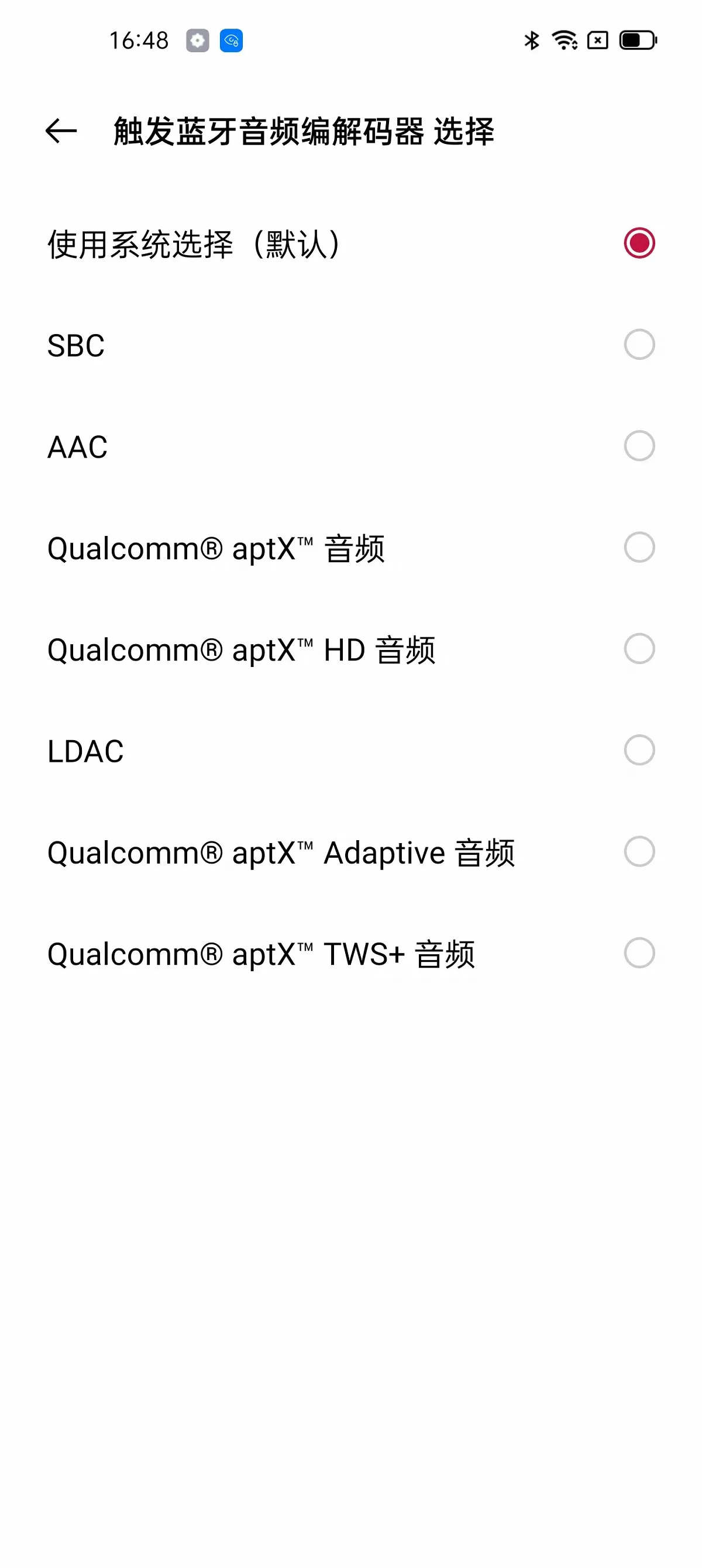Select Qualcomm aptX HD 音频
Image resolution: width=702 pixels, height=1568 pixels.
pos(350,649)
